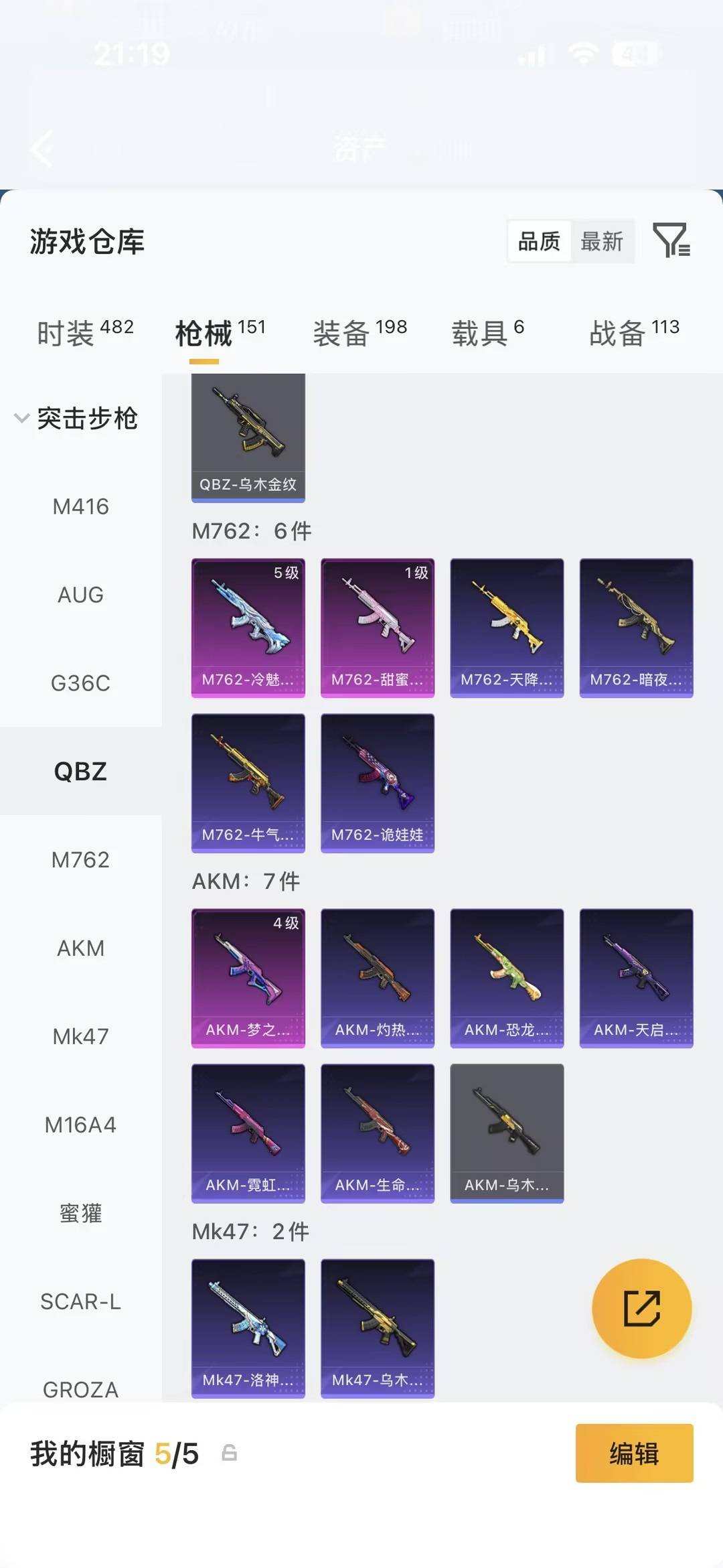Screen dimensions: 723x1568
Task: Open the filter icon next to 最新
Action: [671, 240]
